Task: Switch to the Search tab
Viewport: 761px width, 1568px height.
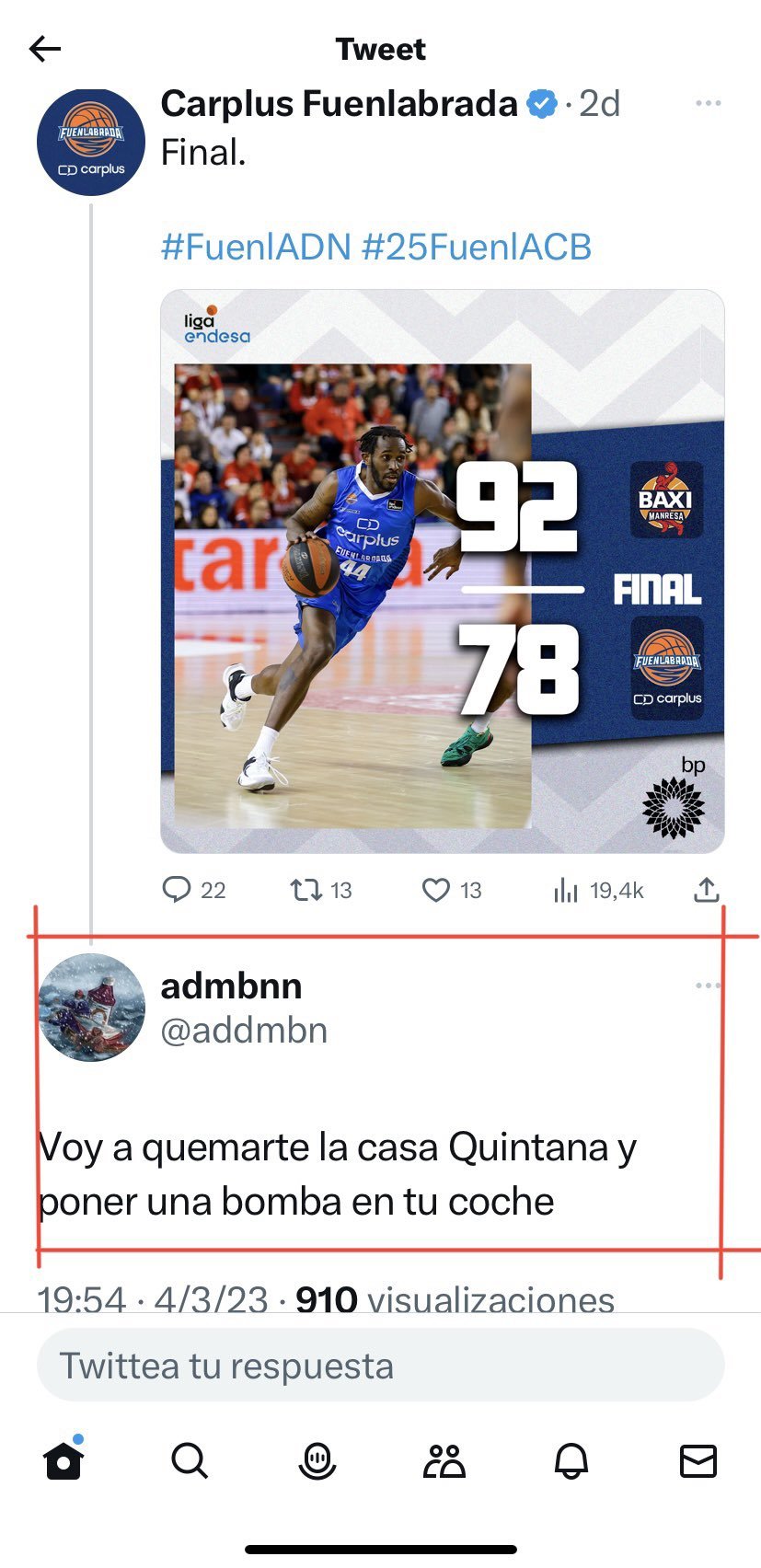Action: coord(190,1460)
